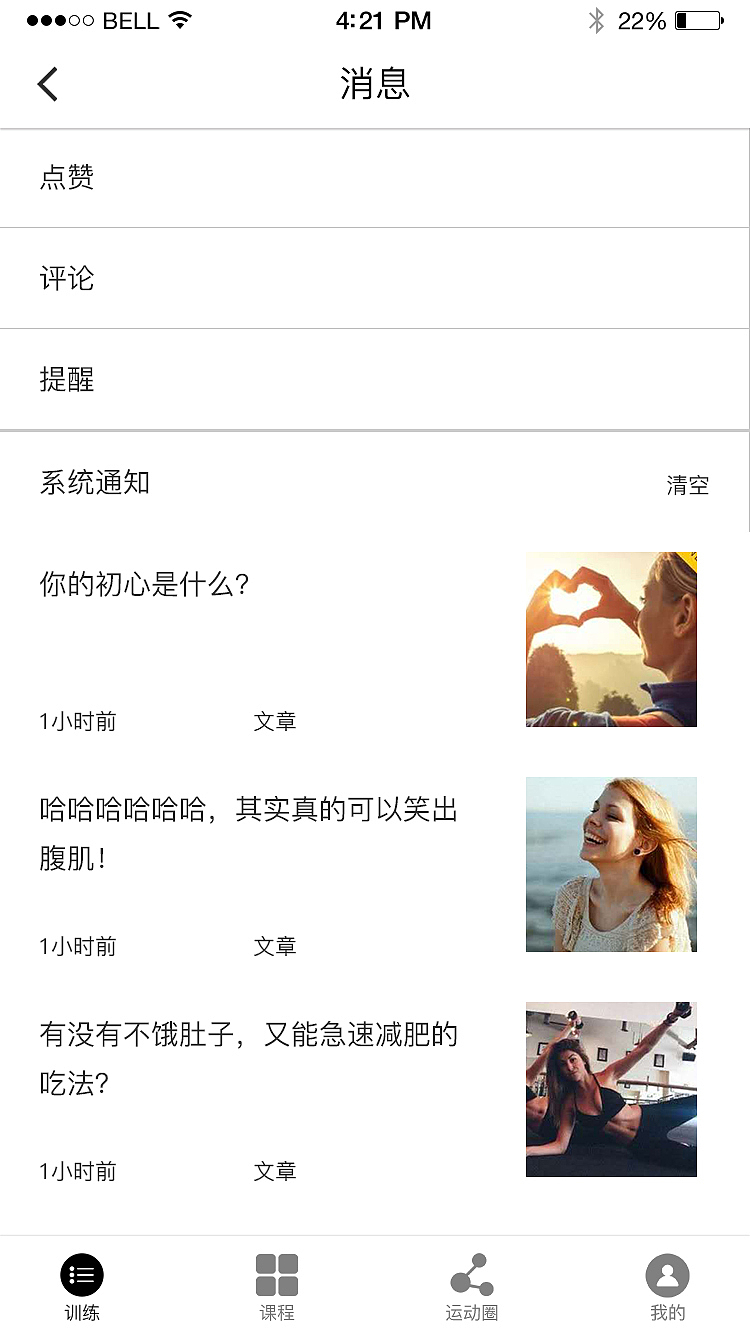
Task: Tap the 消息 title in the header
Action: point(375,85)
